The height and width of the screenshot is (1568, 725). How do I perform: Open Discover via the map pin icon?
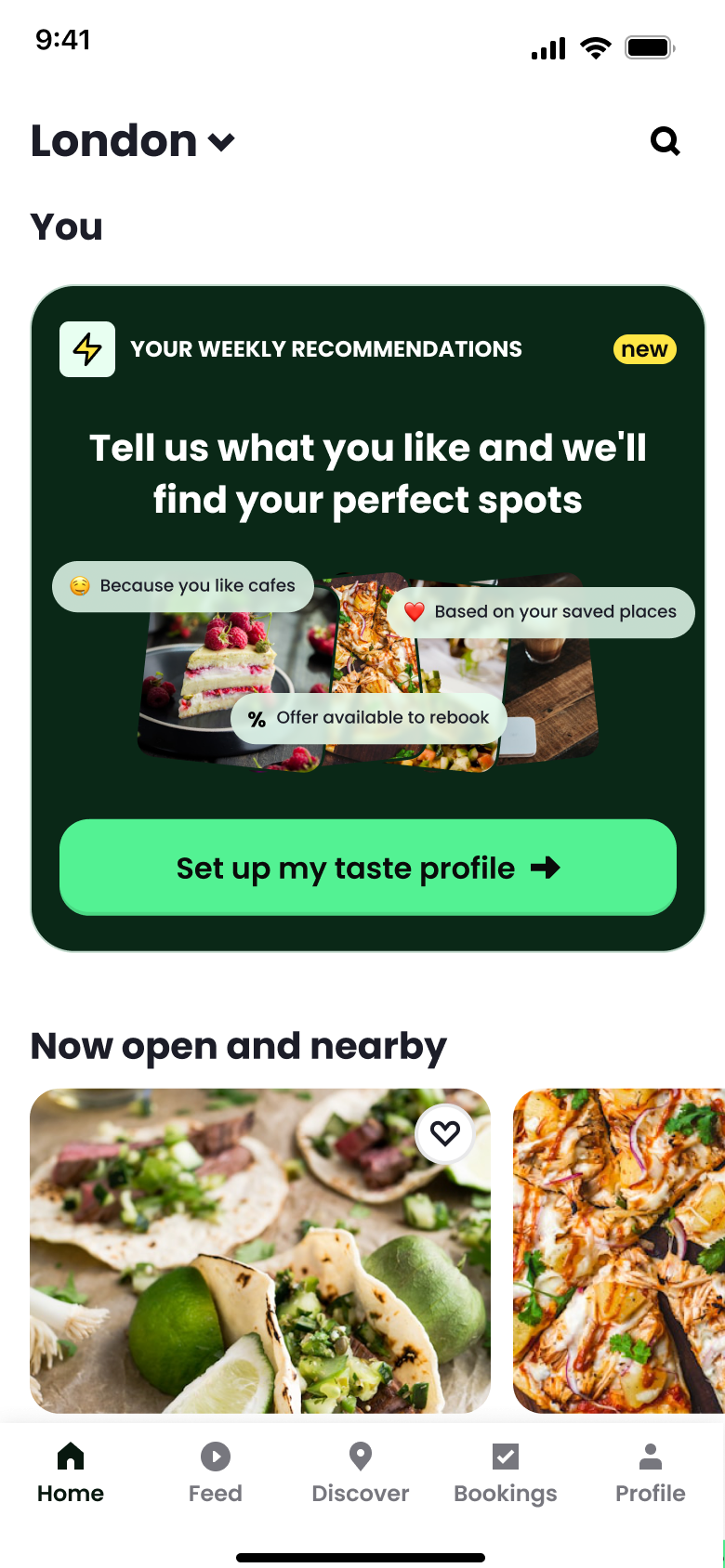[x=360, y=1457]
